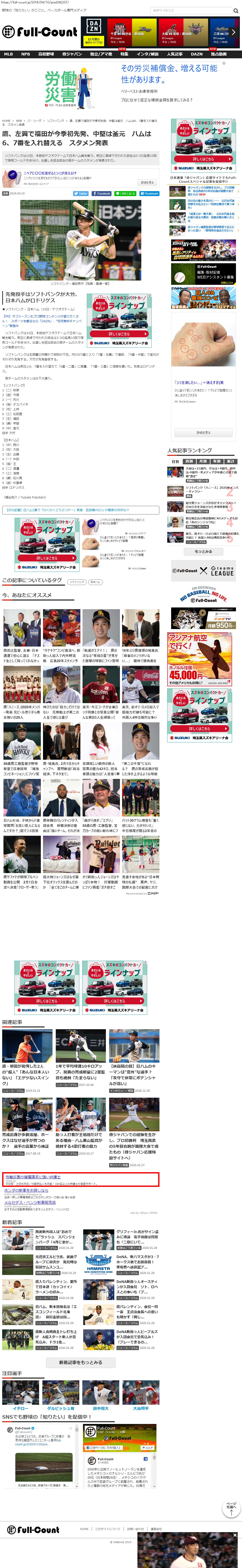Open ダルビッシュ有 player page
This screenshot has height=1568, width=242.
pyautogui.click(x=60, y=1408)
